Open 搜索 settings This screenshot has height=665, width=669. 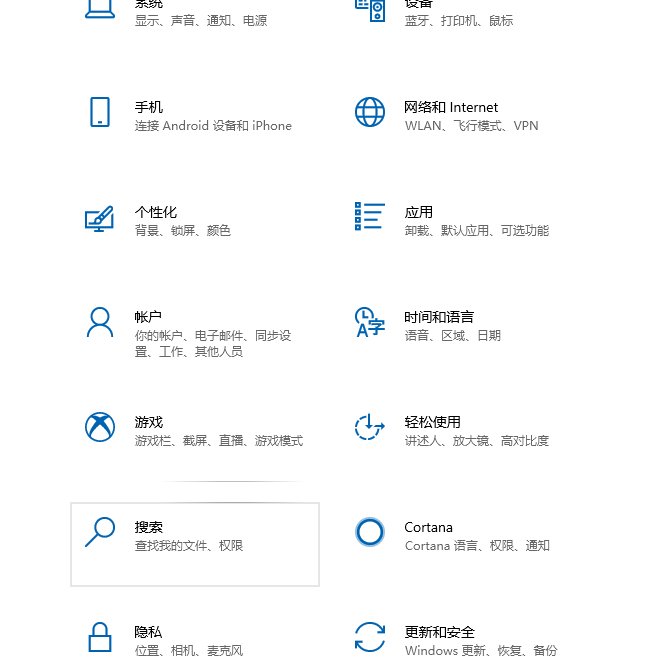[x=195, y=544]
